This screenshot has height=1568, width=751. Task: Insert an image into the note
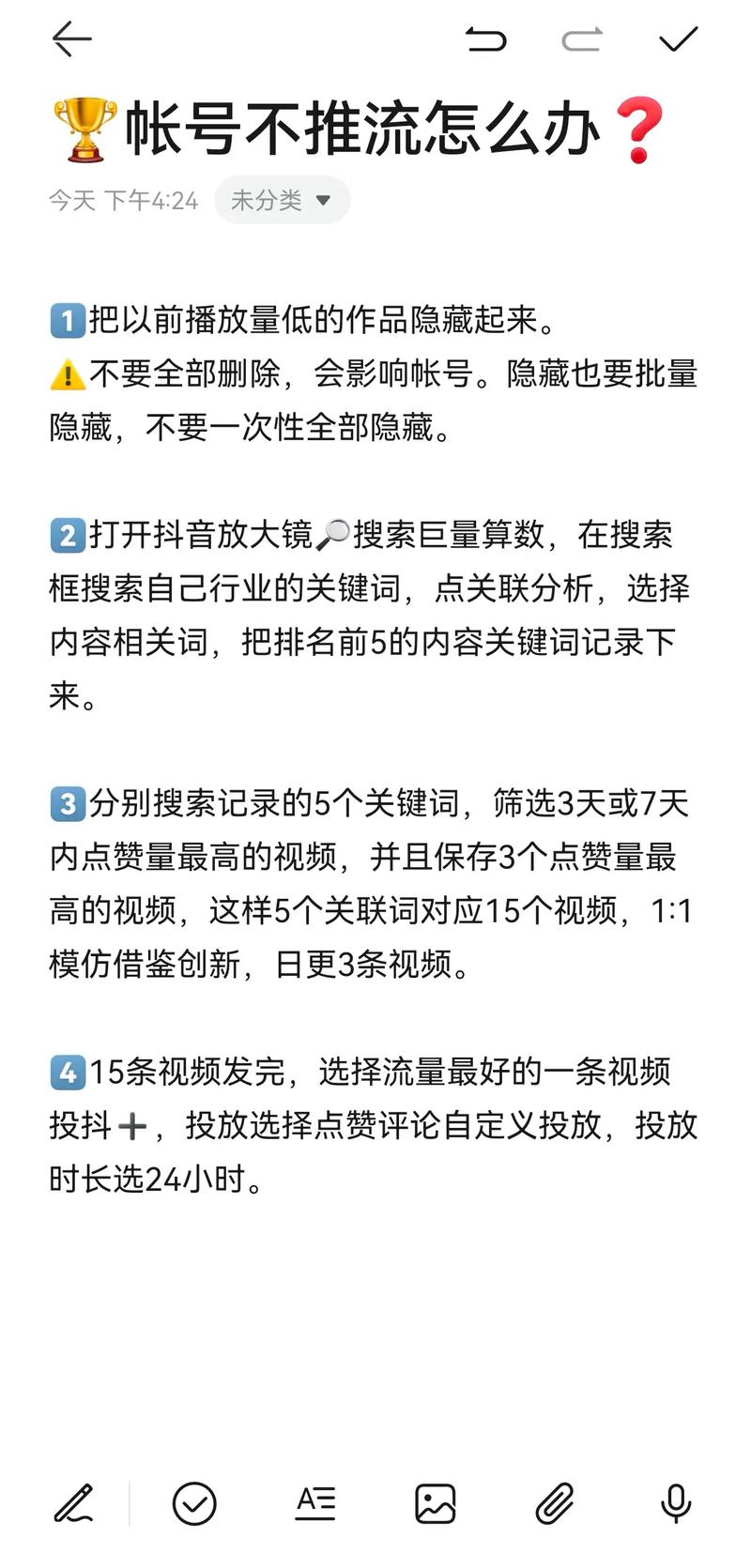(x=436, y=1503)
